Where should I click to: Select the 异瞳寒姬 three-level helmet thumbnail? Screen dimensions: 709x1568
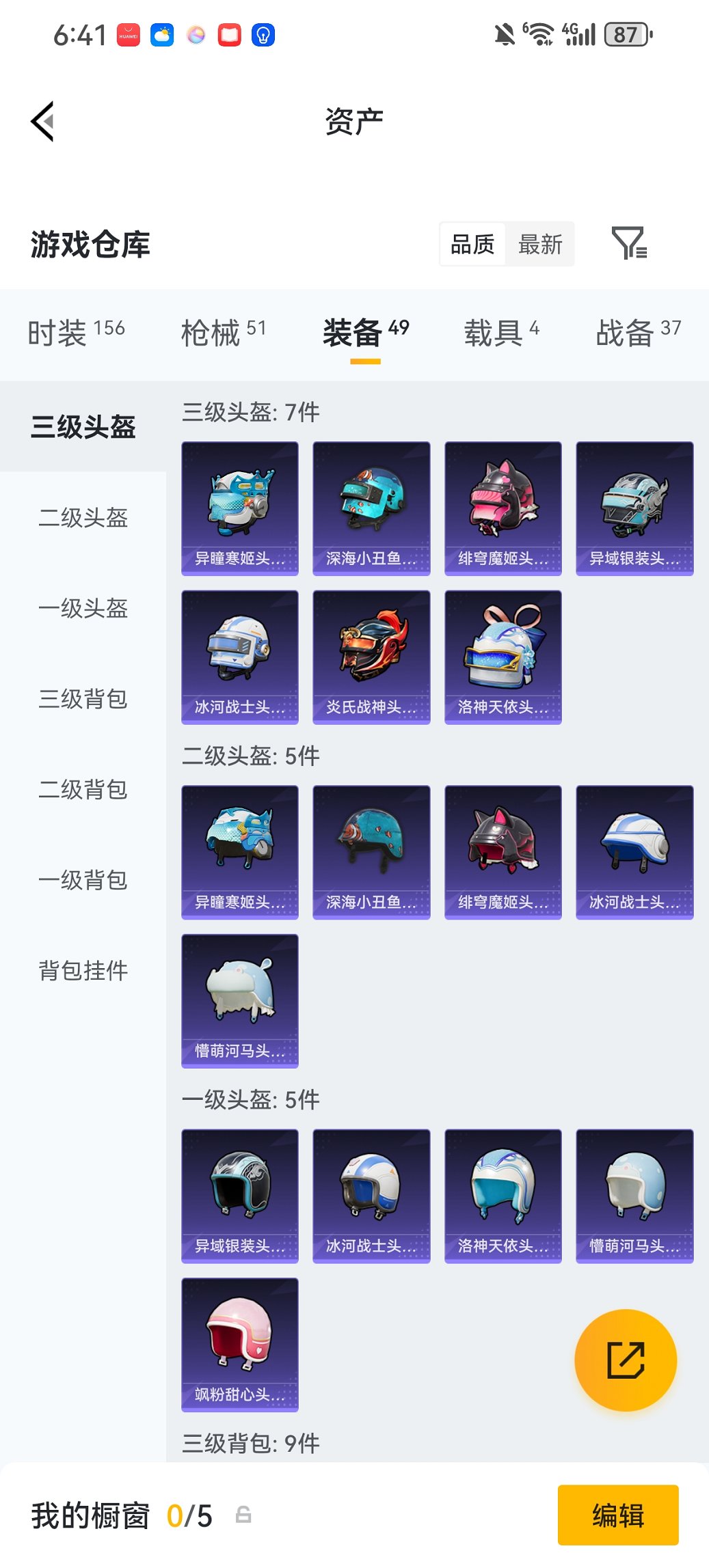pos(240,506)
